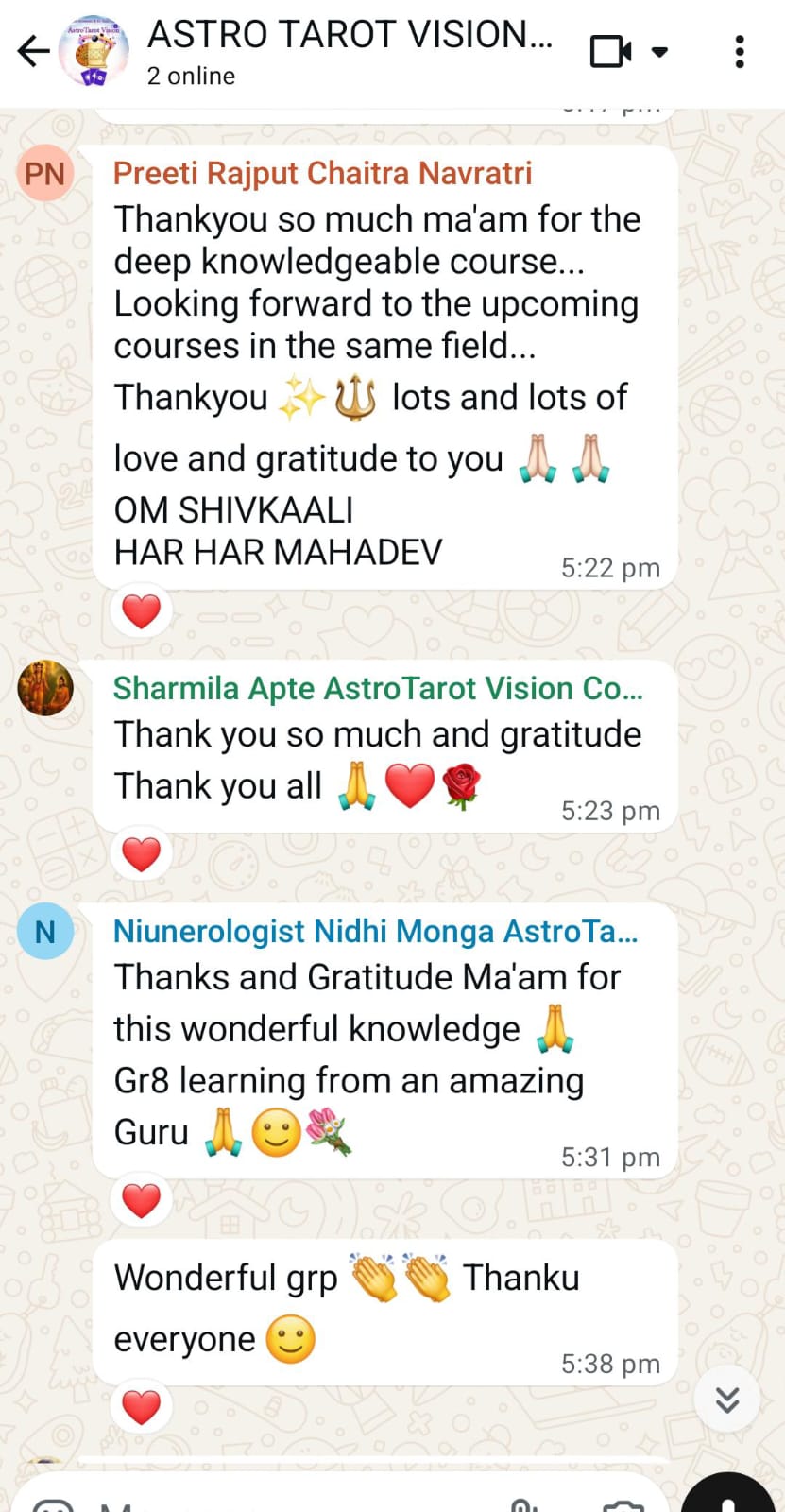Go back to the chat list
This screenshot has height=1512, width=785.
pyautogui.click(x=33, y=51)
